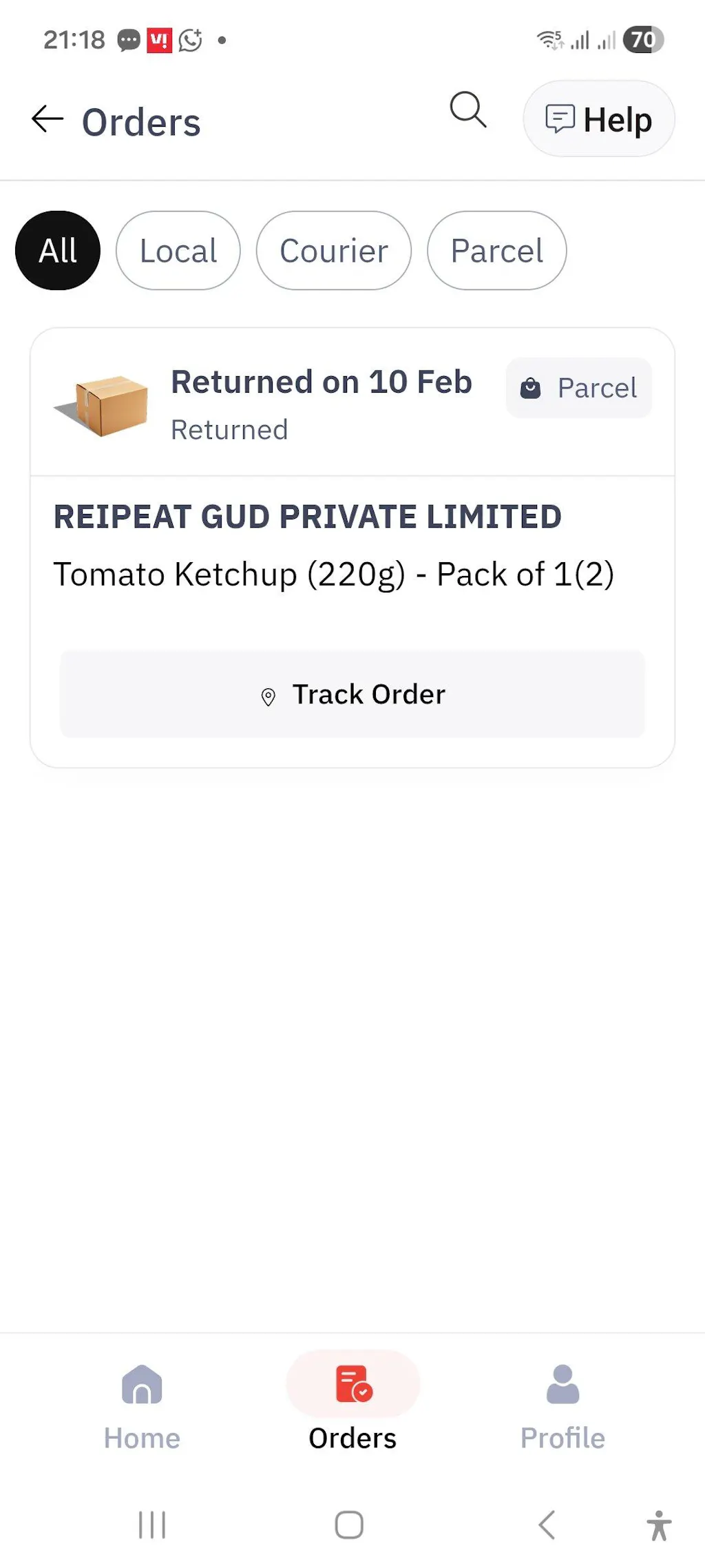Select the All filter chip

coord(58,251)
